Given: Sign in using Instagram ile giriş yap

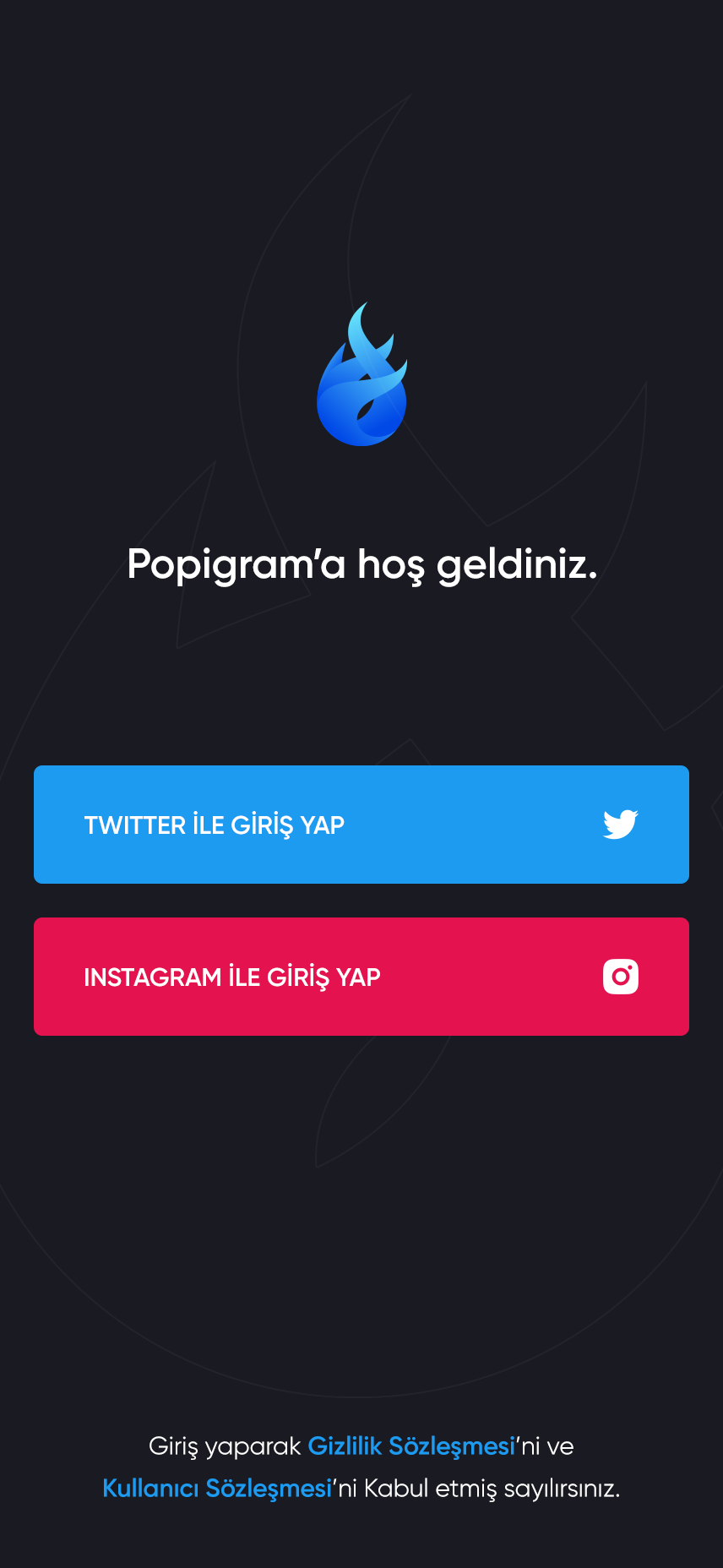Looking at the screenshot, I should point(361,977).
